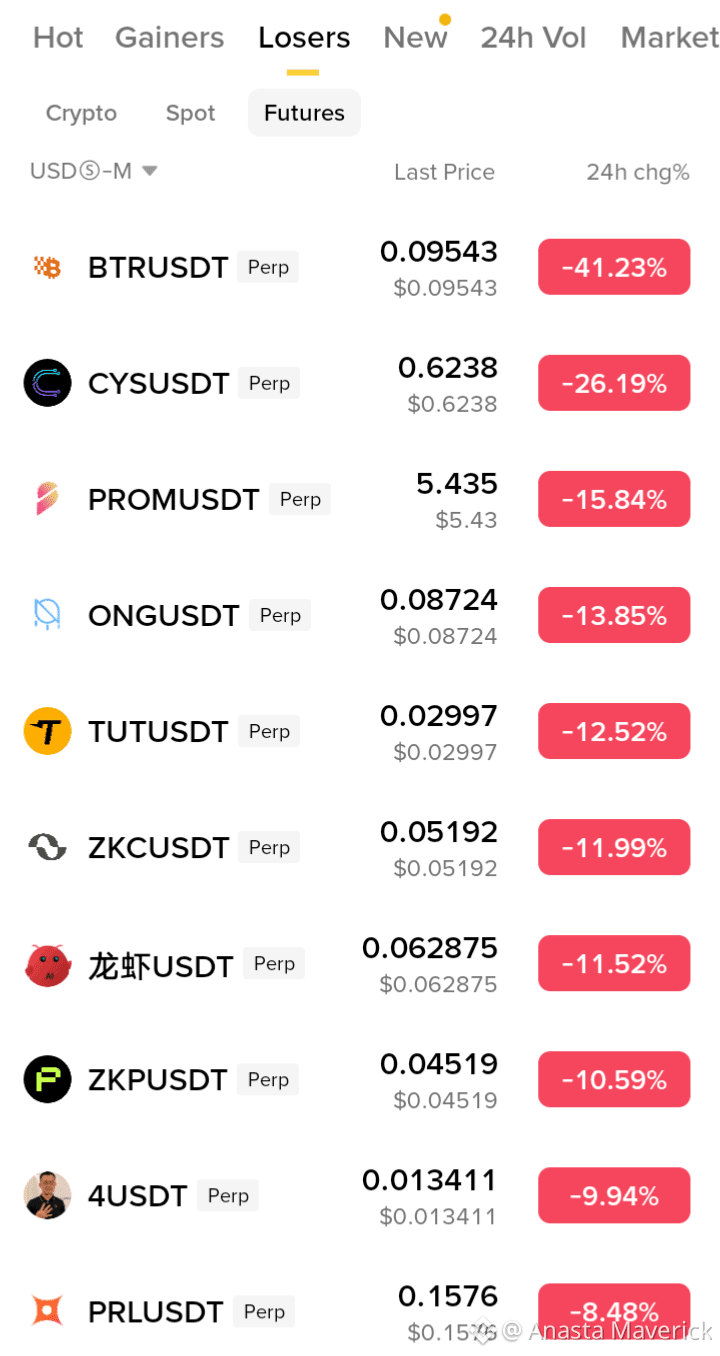This screenshot has height=1356, width=720.
Task: View PROMUSDT perpetual contract
Action: click(x=360, y=499)
